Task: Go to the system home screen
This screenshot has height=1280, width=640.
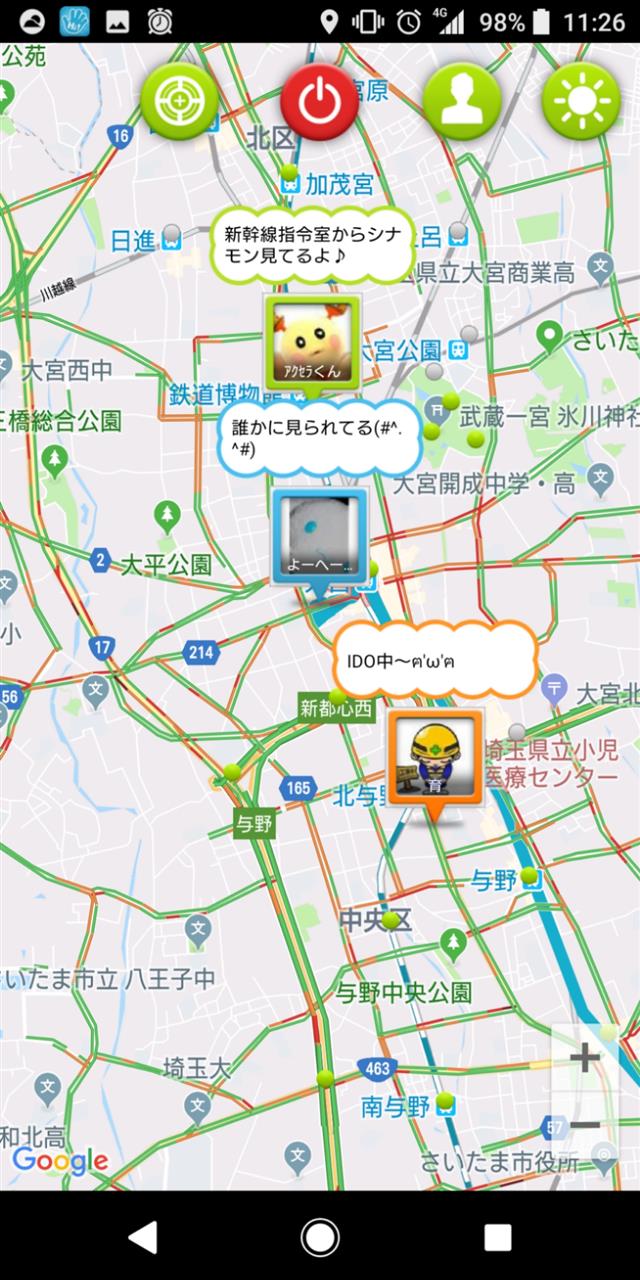Action: (320, 1237)
